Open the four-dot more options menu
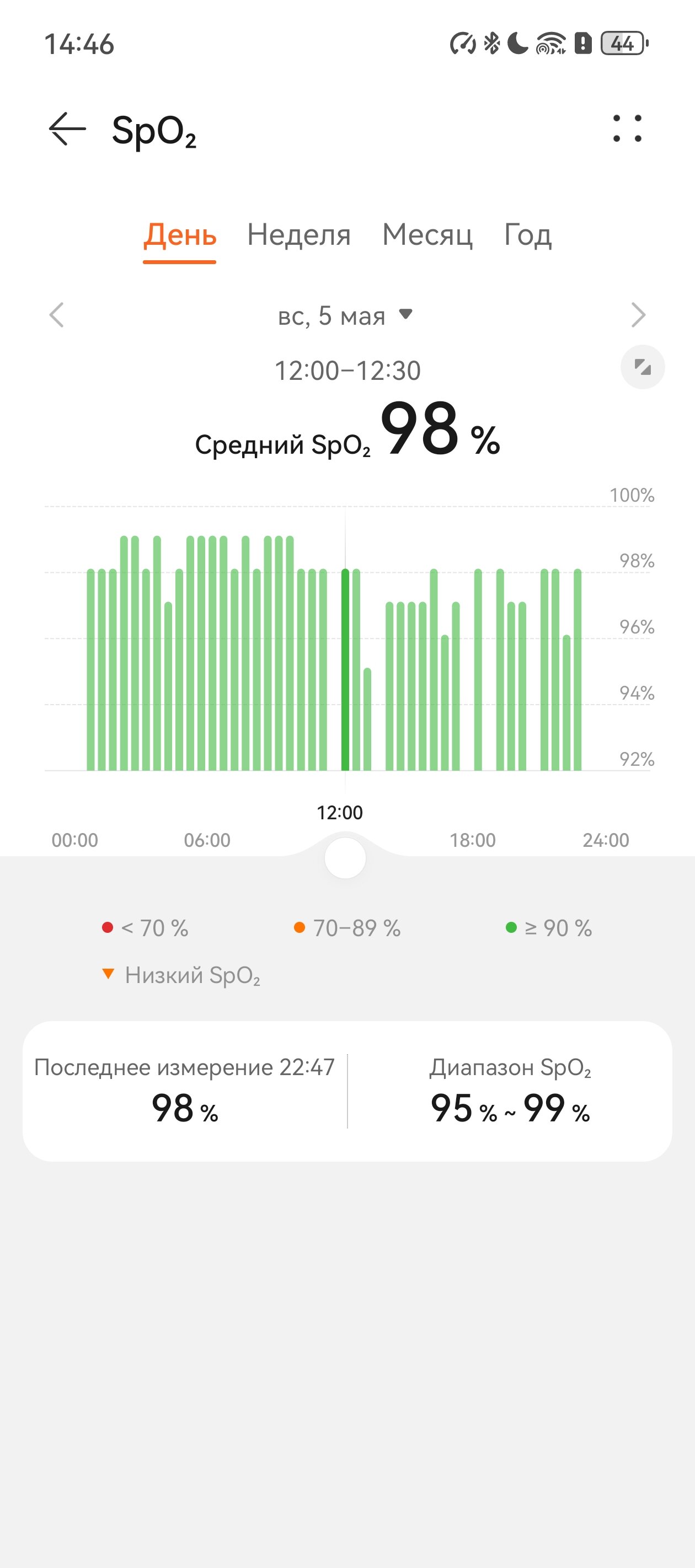Viewport: 695px width, 1568px height. click(x=627, y=128)
